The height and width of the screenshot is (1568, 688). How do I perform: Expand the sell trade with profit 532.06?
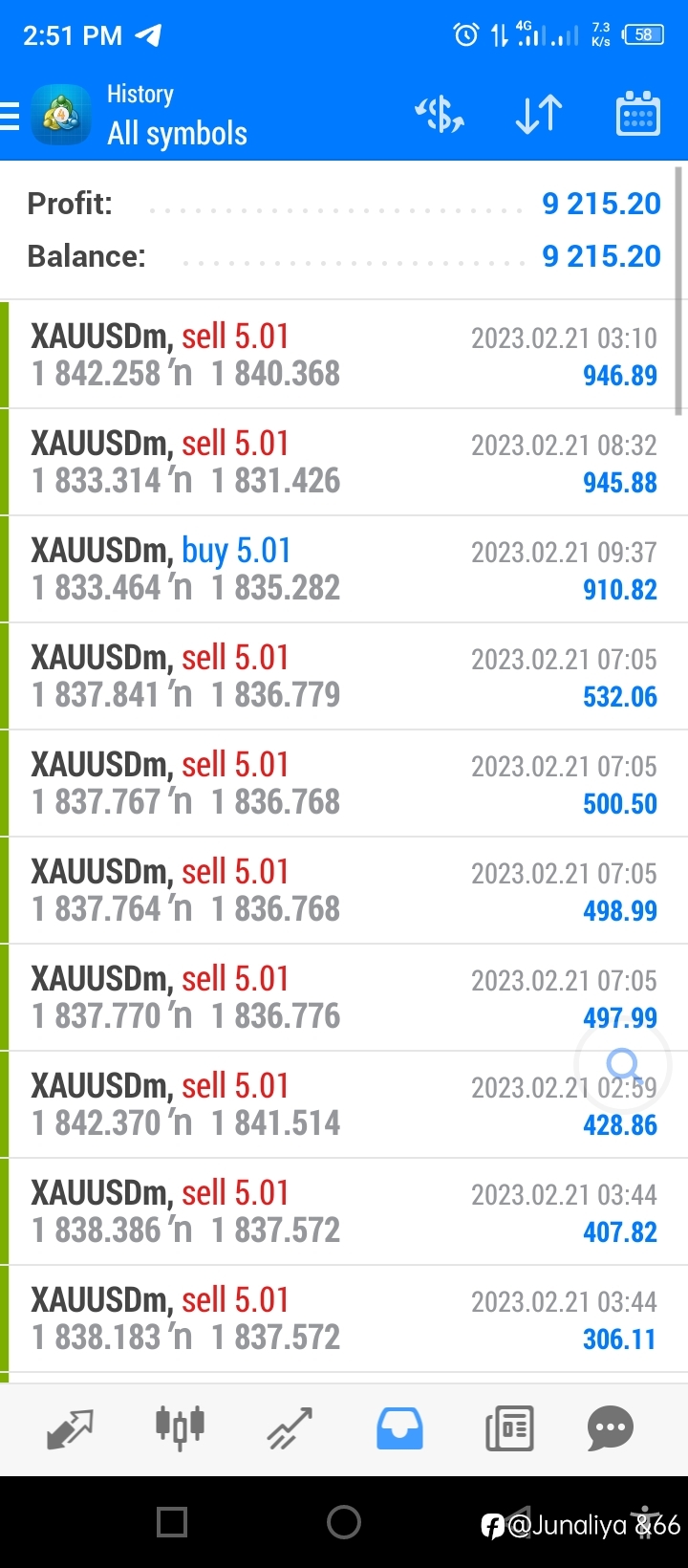344,676
